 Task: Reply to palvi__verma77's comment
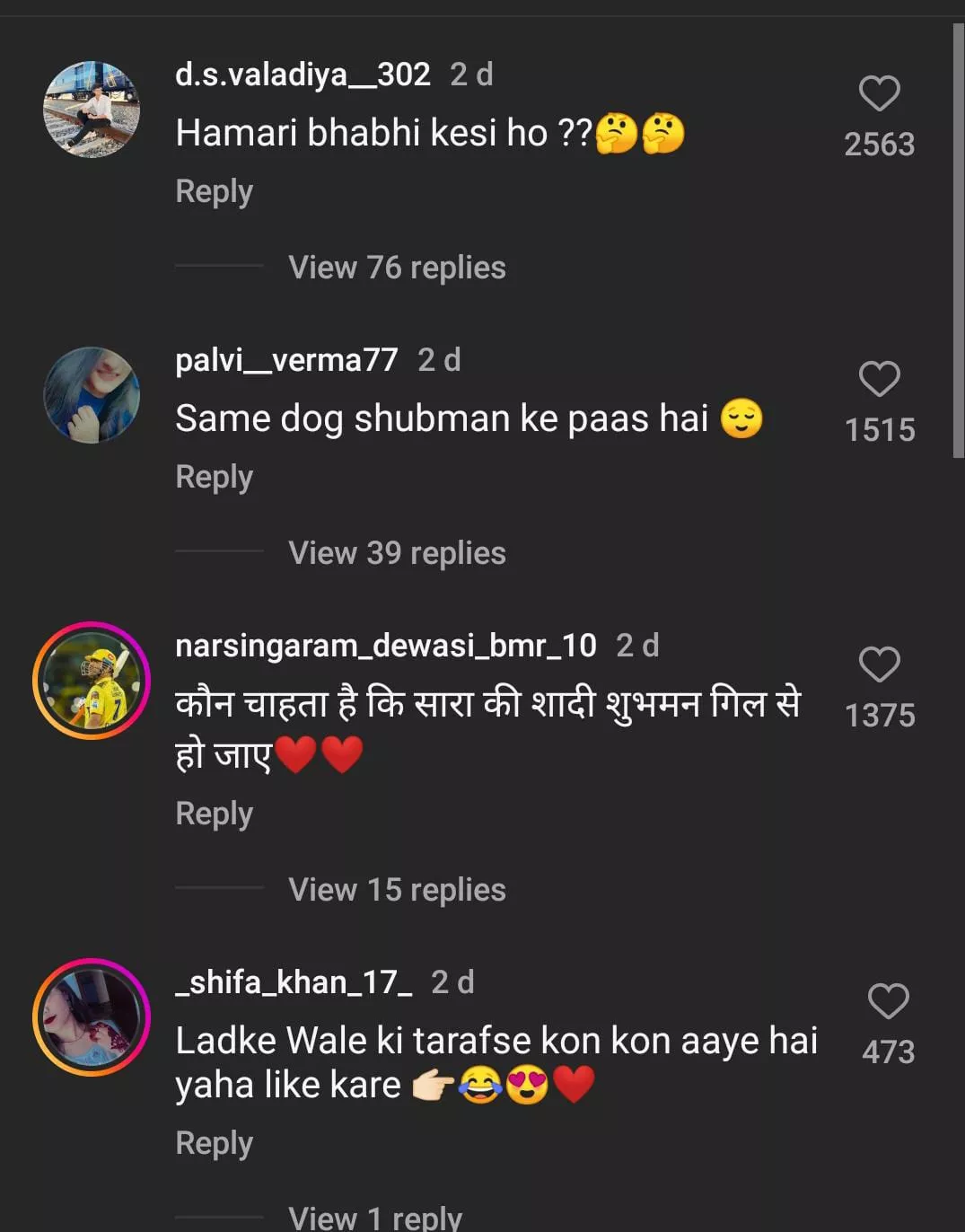tap(214, 477)
